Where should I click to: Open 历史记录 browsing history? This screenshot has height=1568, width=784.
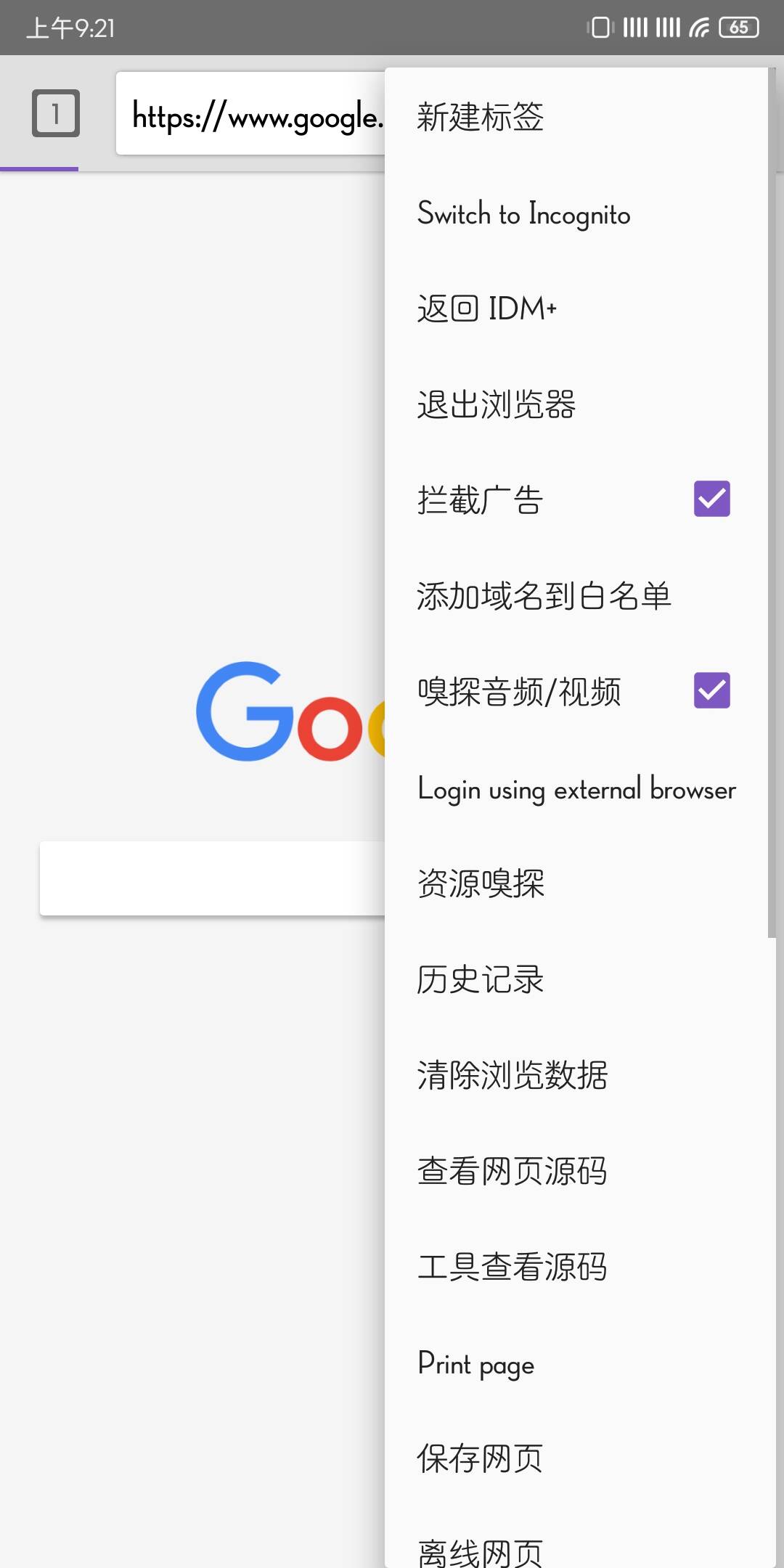coord(481,979)
